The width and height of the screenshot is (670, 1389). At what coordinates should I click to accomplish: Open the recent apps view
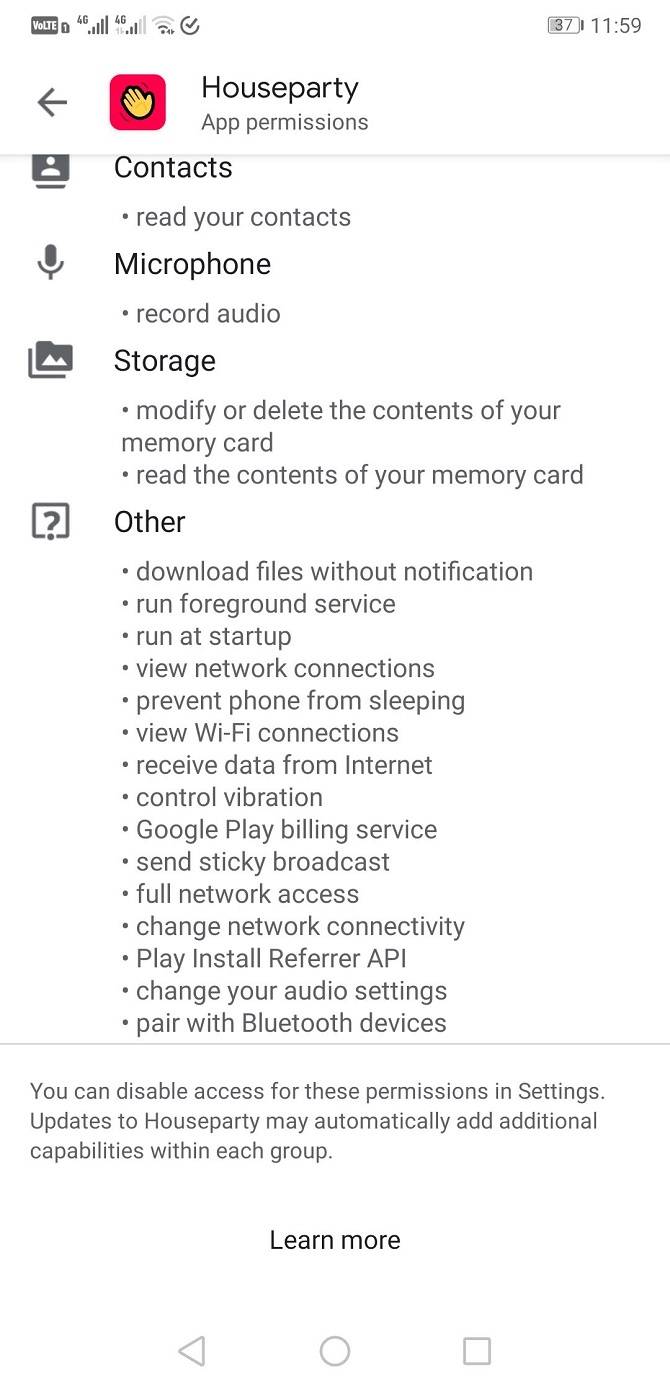tap(477, 1351)
